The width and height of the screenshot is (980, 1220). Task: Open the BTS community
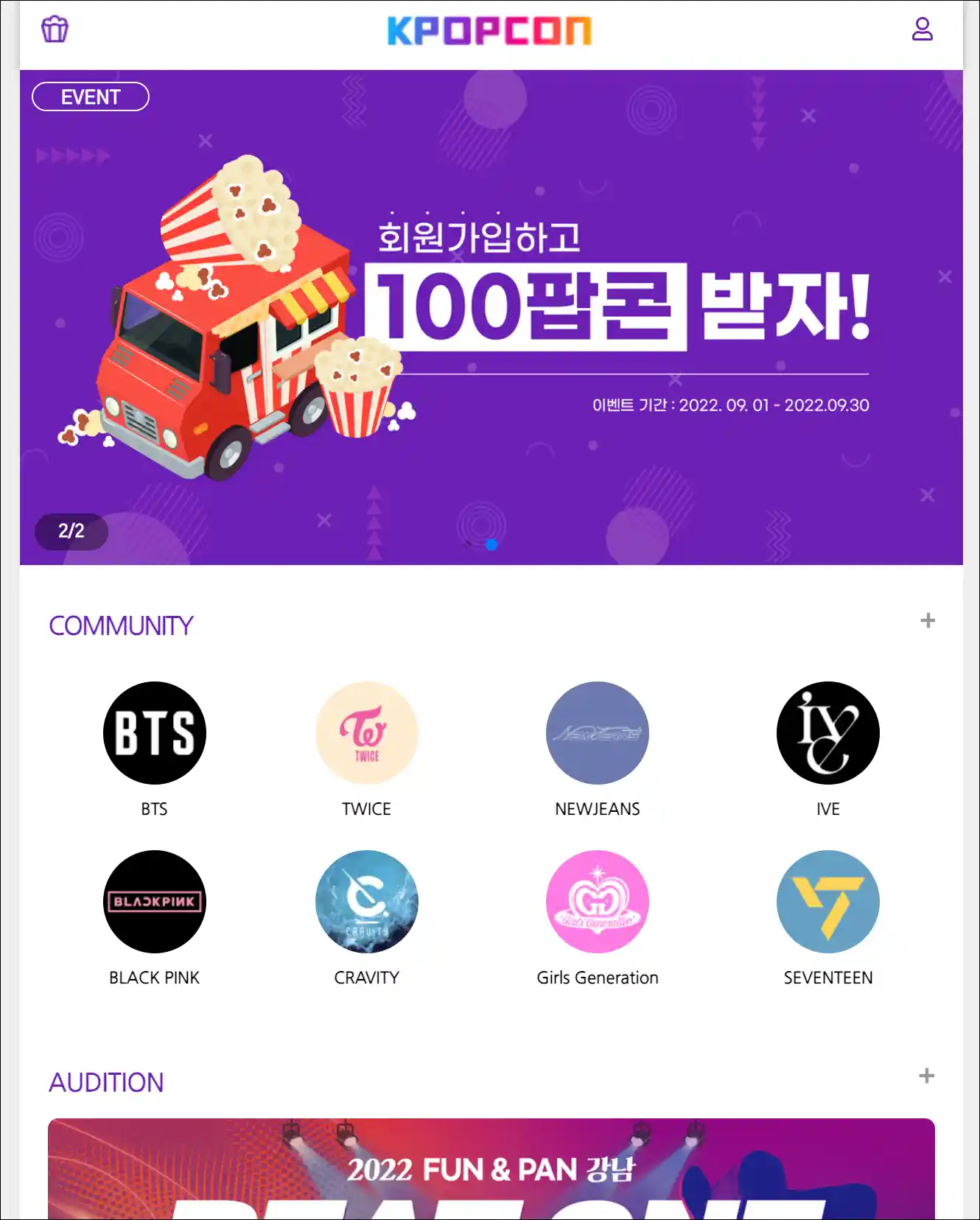coord(155,733)
